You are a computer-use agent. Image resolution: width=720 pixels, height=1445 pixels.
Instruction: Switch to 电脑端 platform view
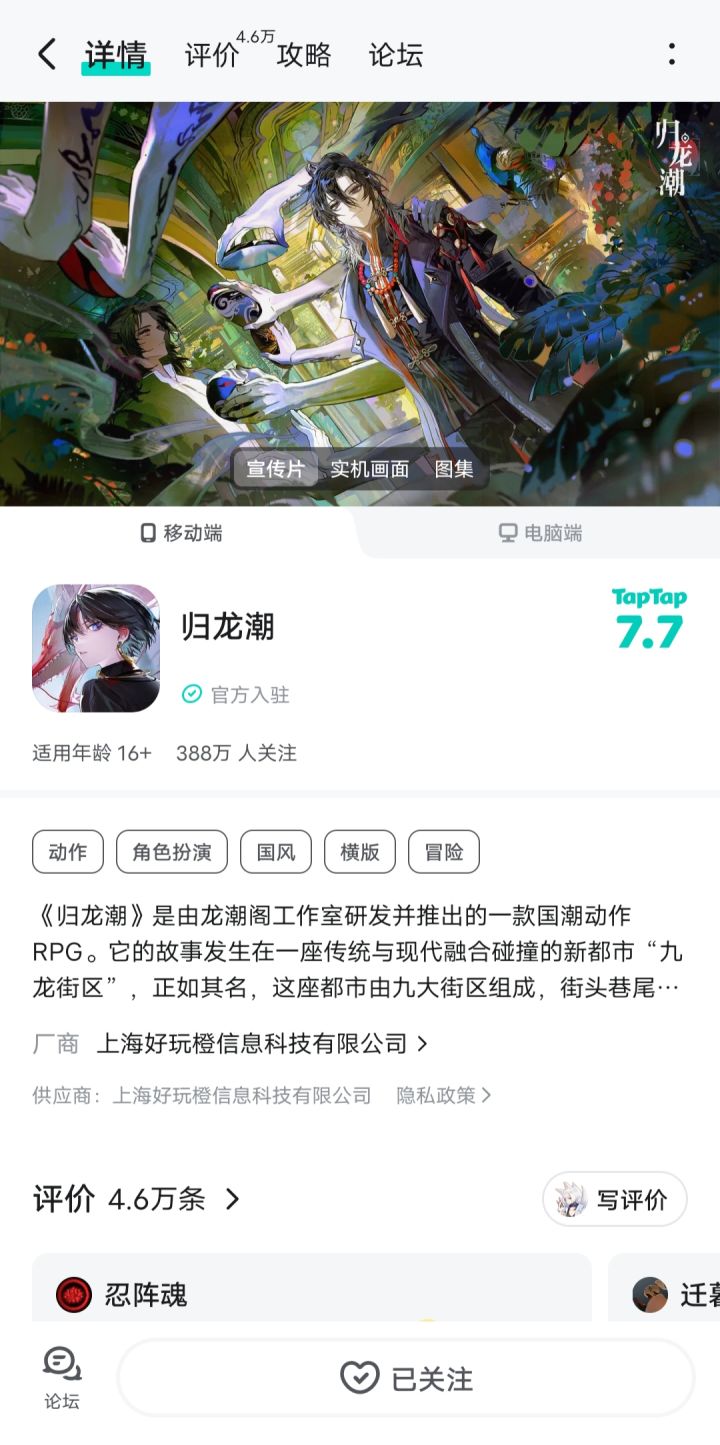(x=540, y=534)
